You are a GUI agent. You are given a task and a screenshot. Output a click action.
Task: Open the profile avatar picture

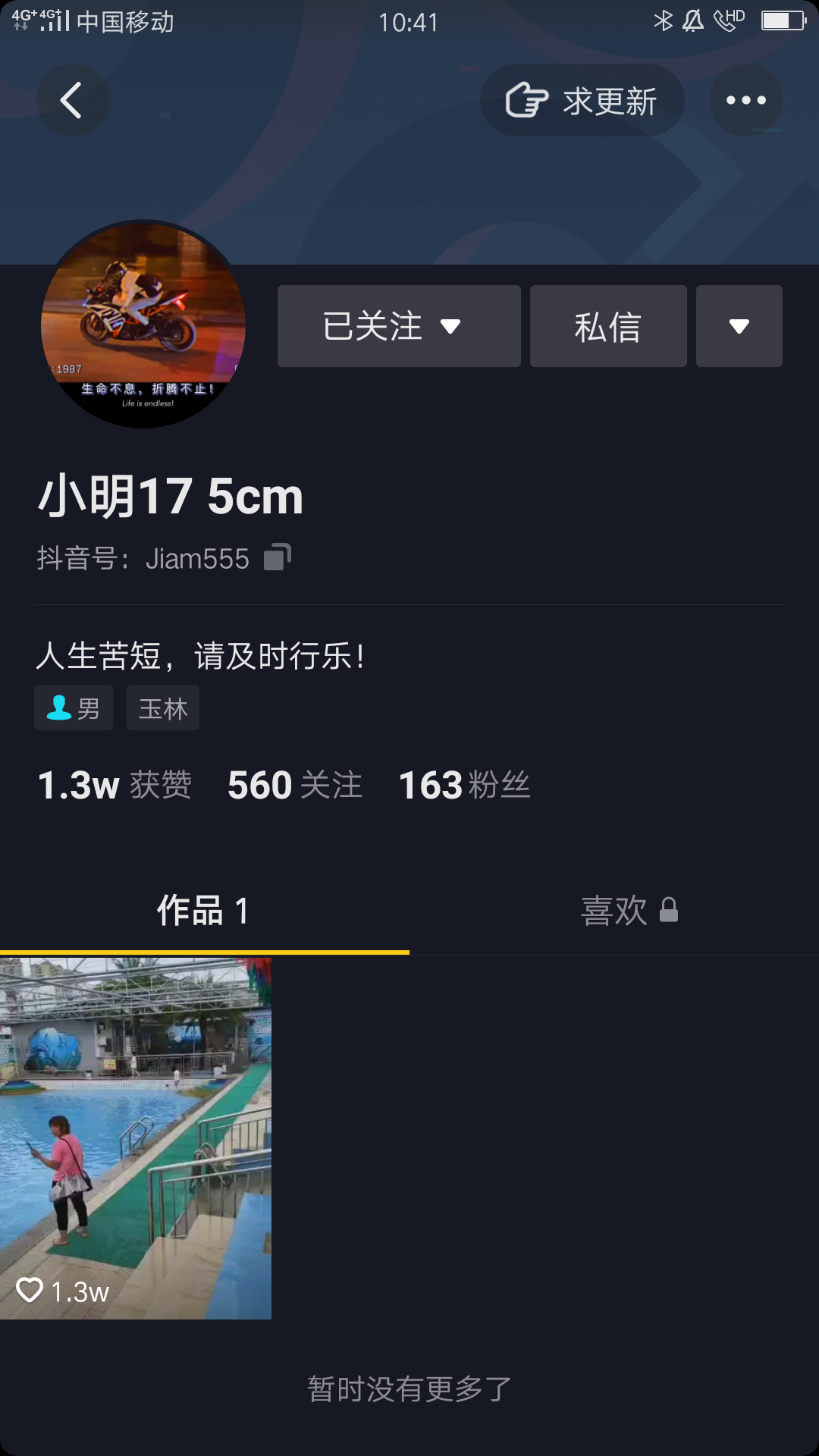pos(143,325)
